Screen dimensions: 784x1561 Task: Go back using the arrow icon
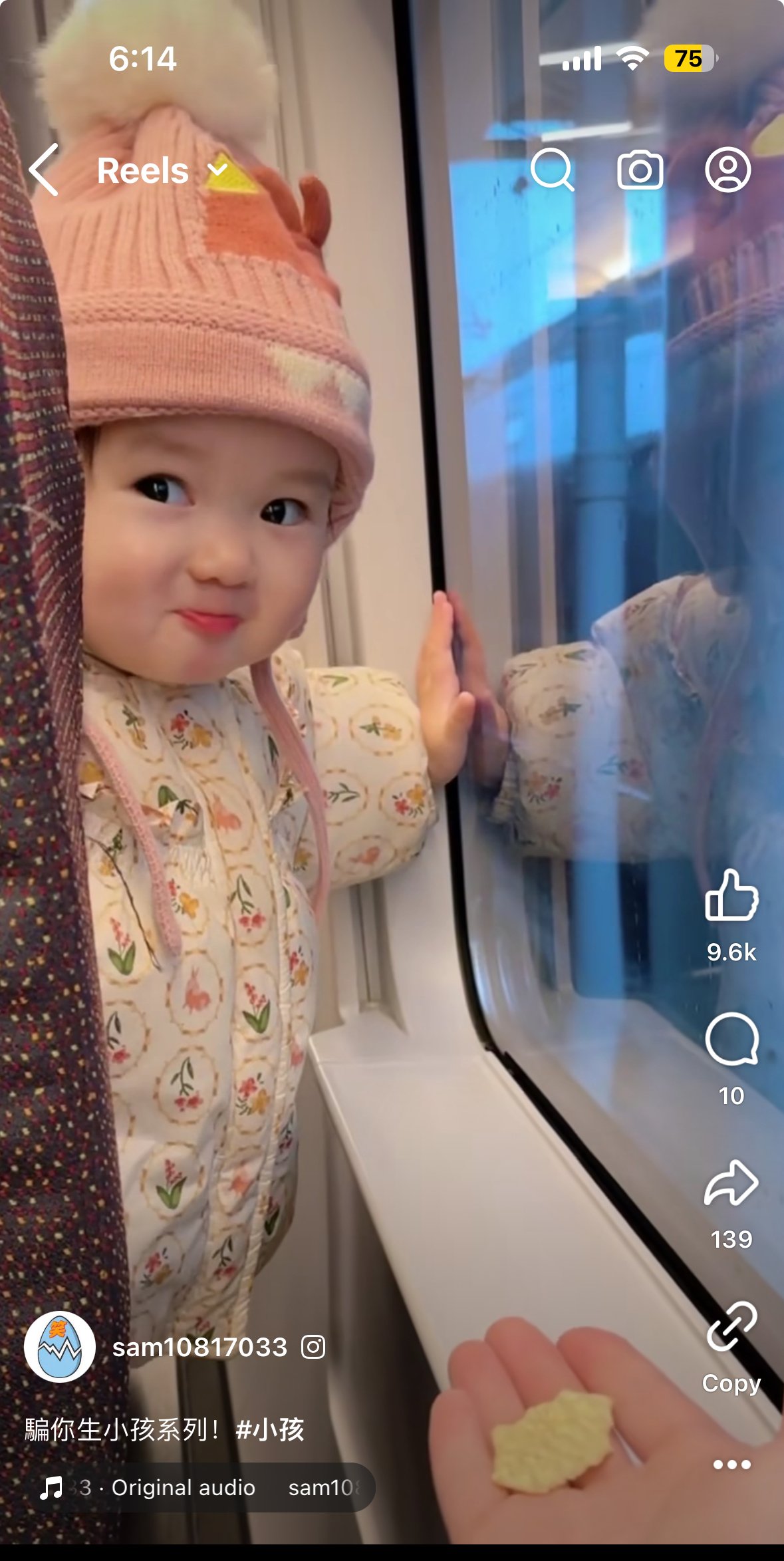coord(44,170)
